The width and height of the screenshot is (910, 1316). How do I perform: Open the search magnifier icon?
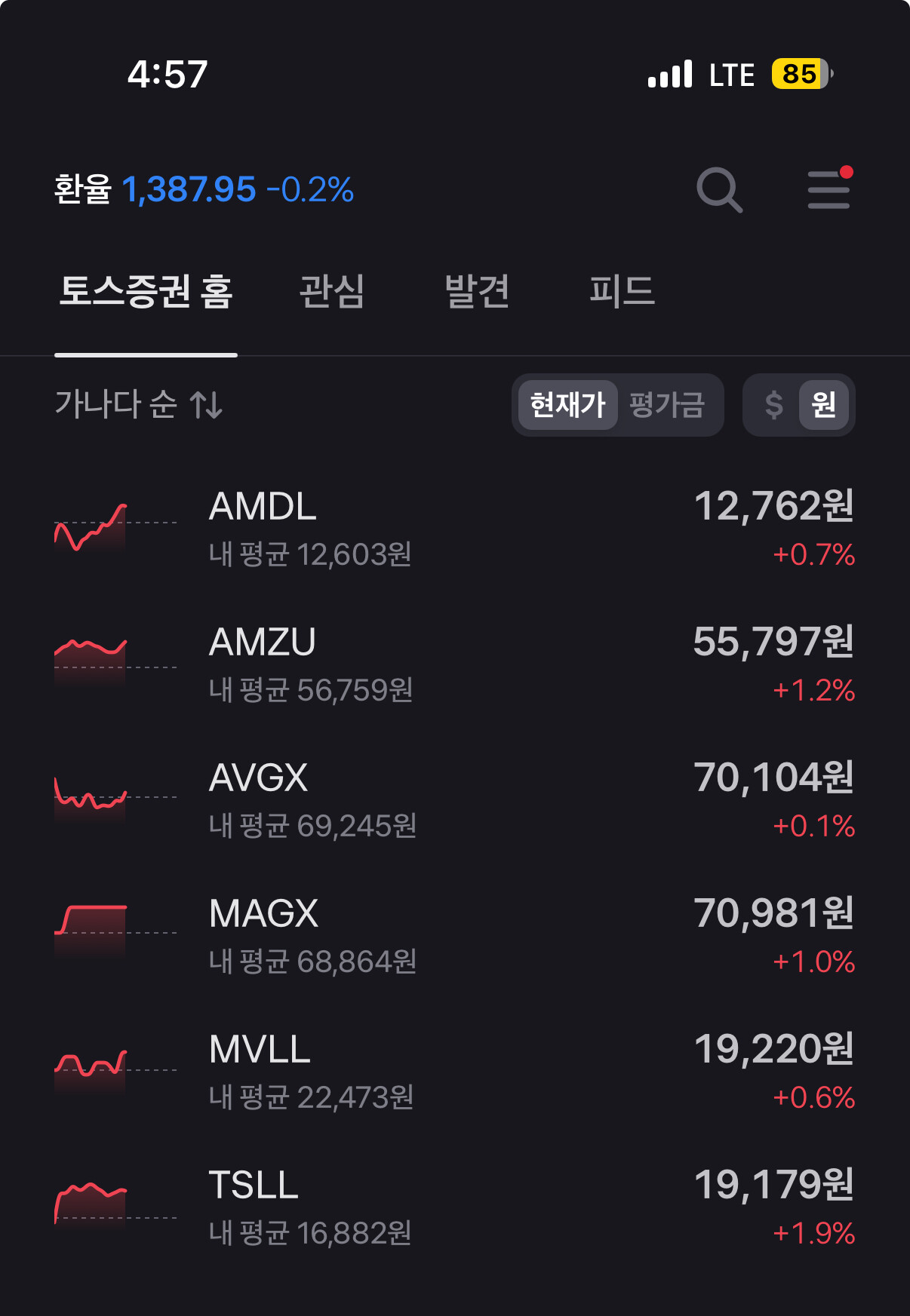click(719, 189)
